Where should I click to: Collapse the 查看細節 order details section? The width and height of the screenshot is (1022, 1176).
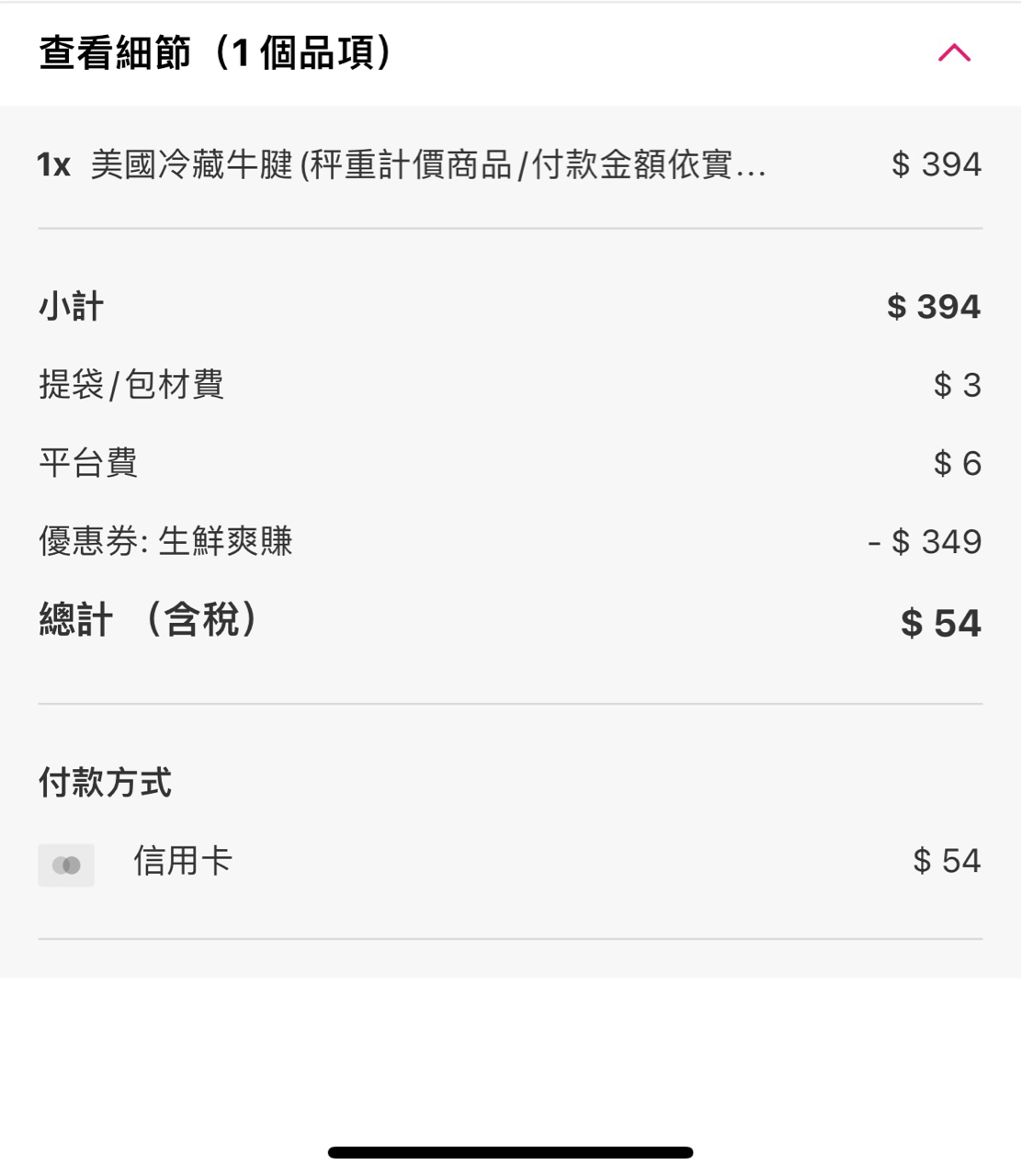click(954, 53)
